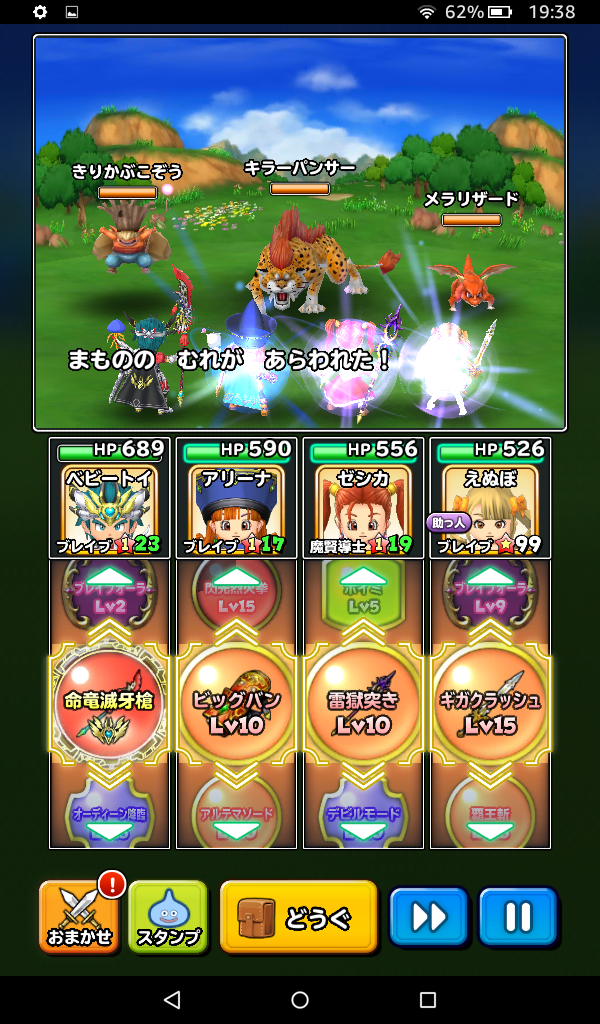Pick the アルテマソード skill
The image size is (600, 1024).
(236, 812)
